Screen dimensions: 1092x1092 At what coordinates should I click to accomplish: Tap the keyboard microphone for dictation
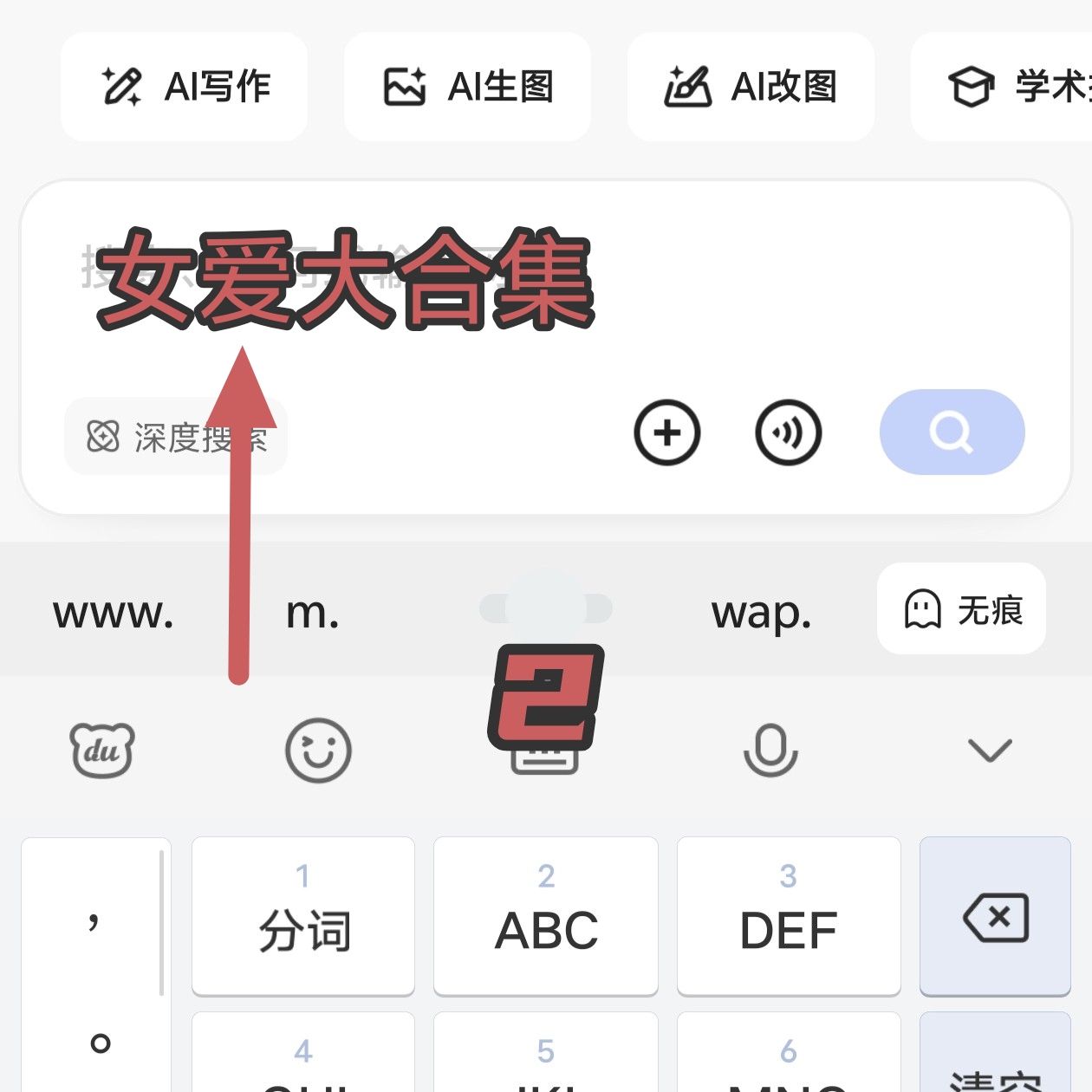(x=770, y=750)
